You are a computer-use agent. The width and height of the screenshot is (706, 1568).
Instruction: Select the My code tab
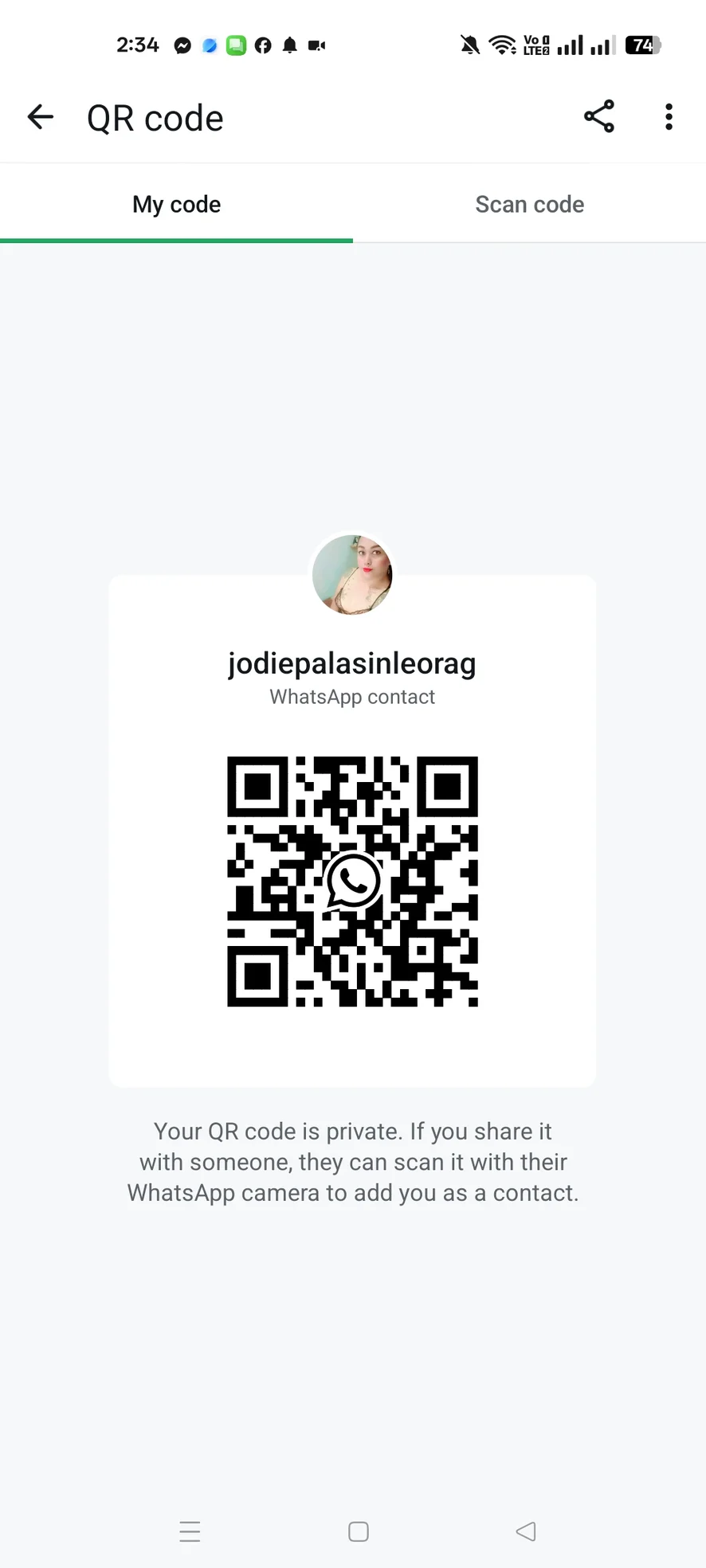[177, 205]
